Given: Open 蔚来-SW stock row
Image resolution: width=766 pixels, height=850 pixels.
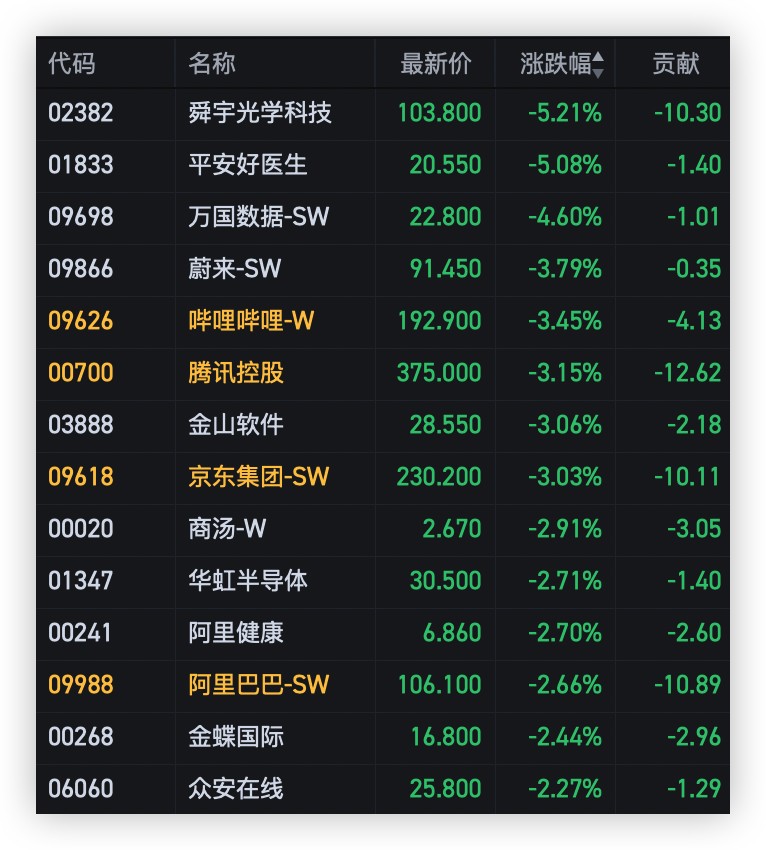Looking at the screenshot, I should point(234,268).
